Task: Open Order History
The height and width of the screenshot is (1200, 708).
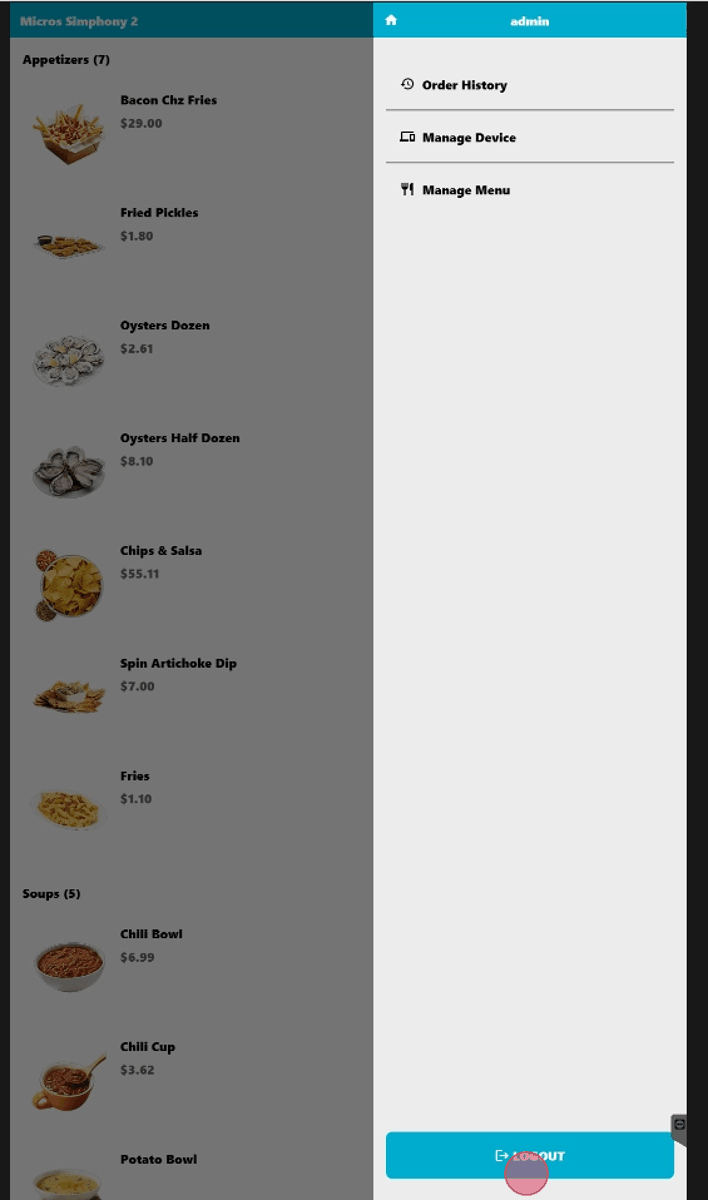Action: 464,85
